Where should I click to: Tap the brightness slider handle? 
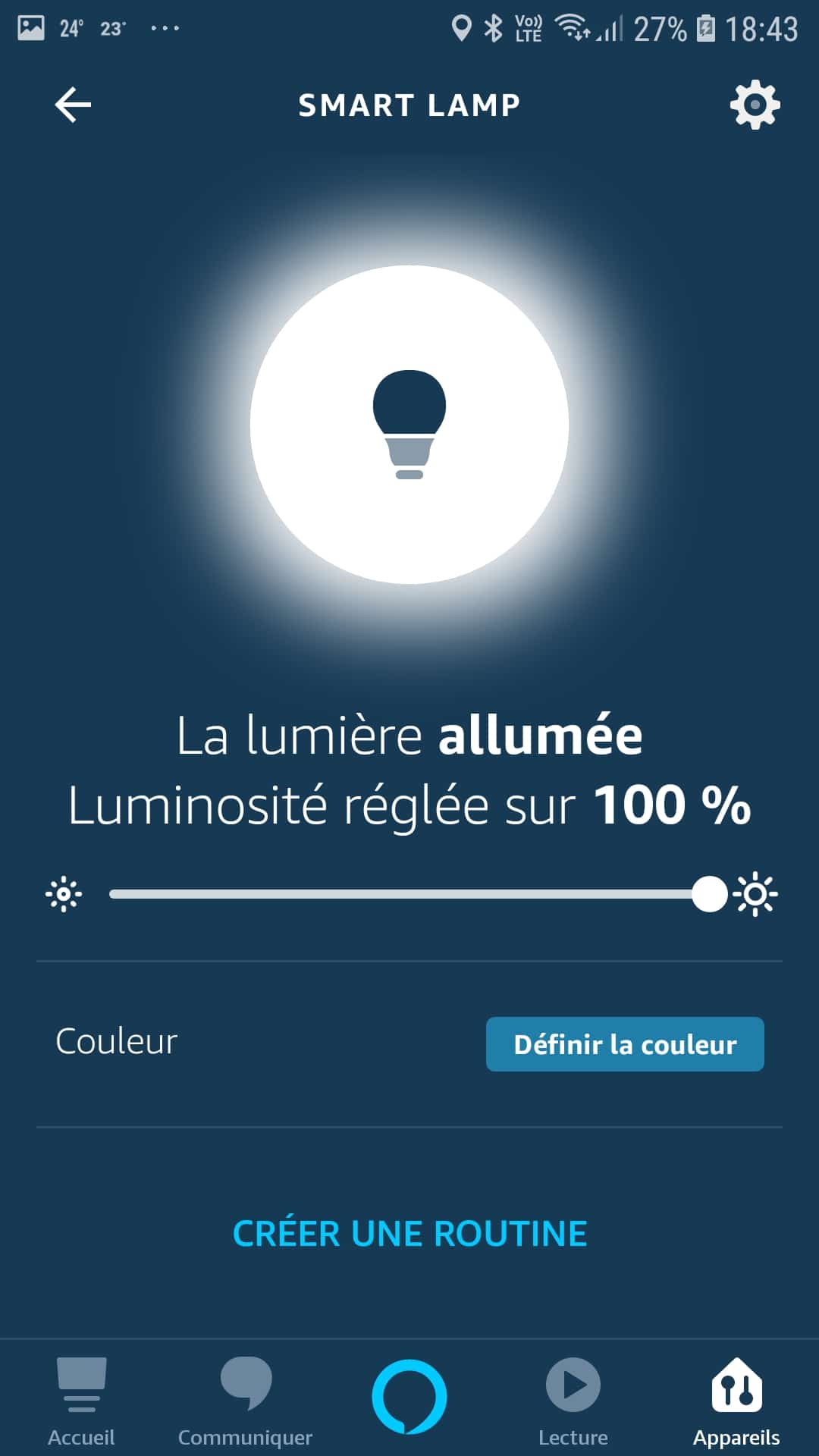point(710,894)
